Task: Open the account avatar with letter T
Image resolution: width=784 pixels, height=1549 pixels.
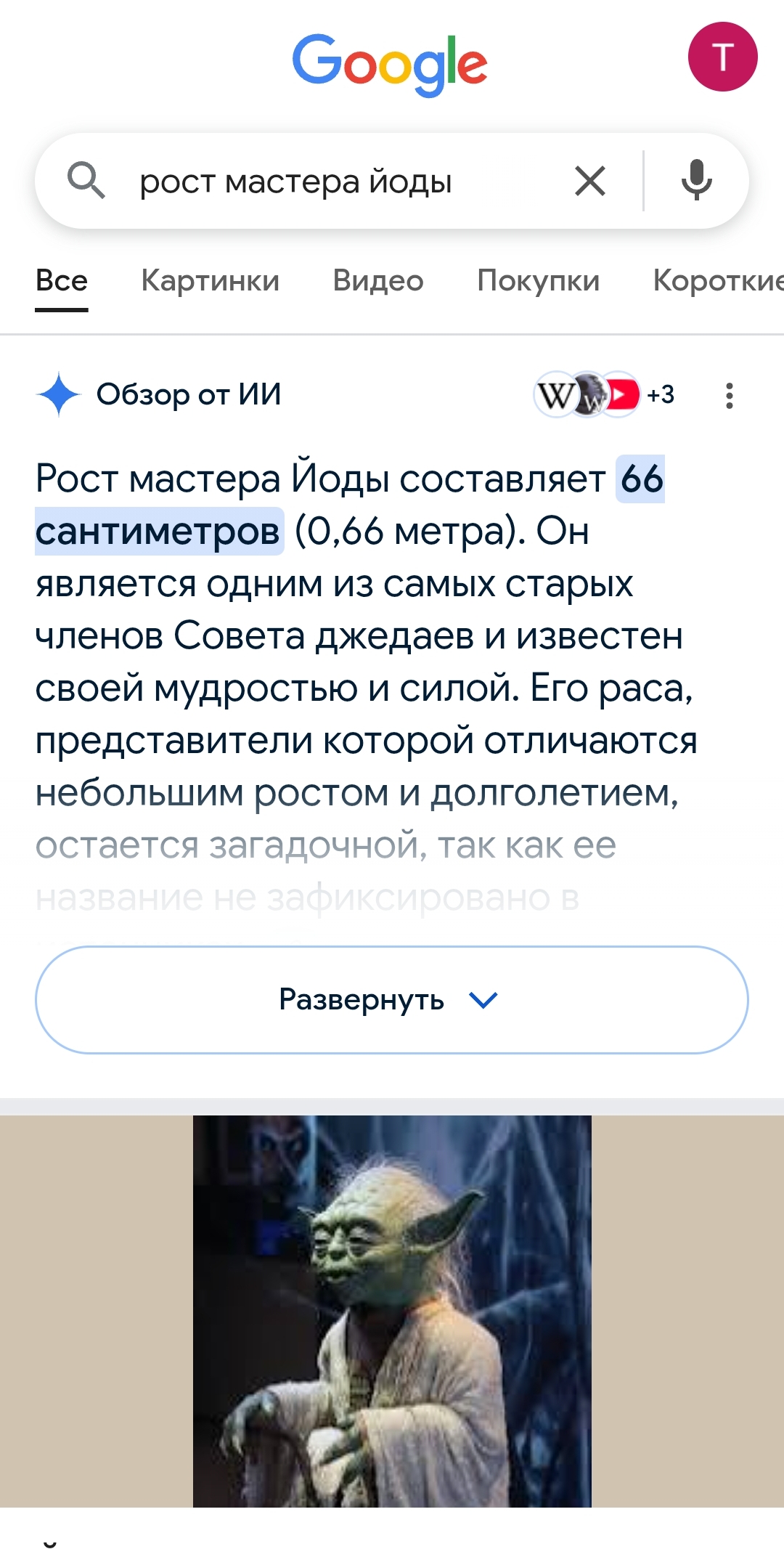Action: tap(722, 57)
